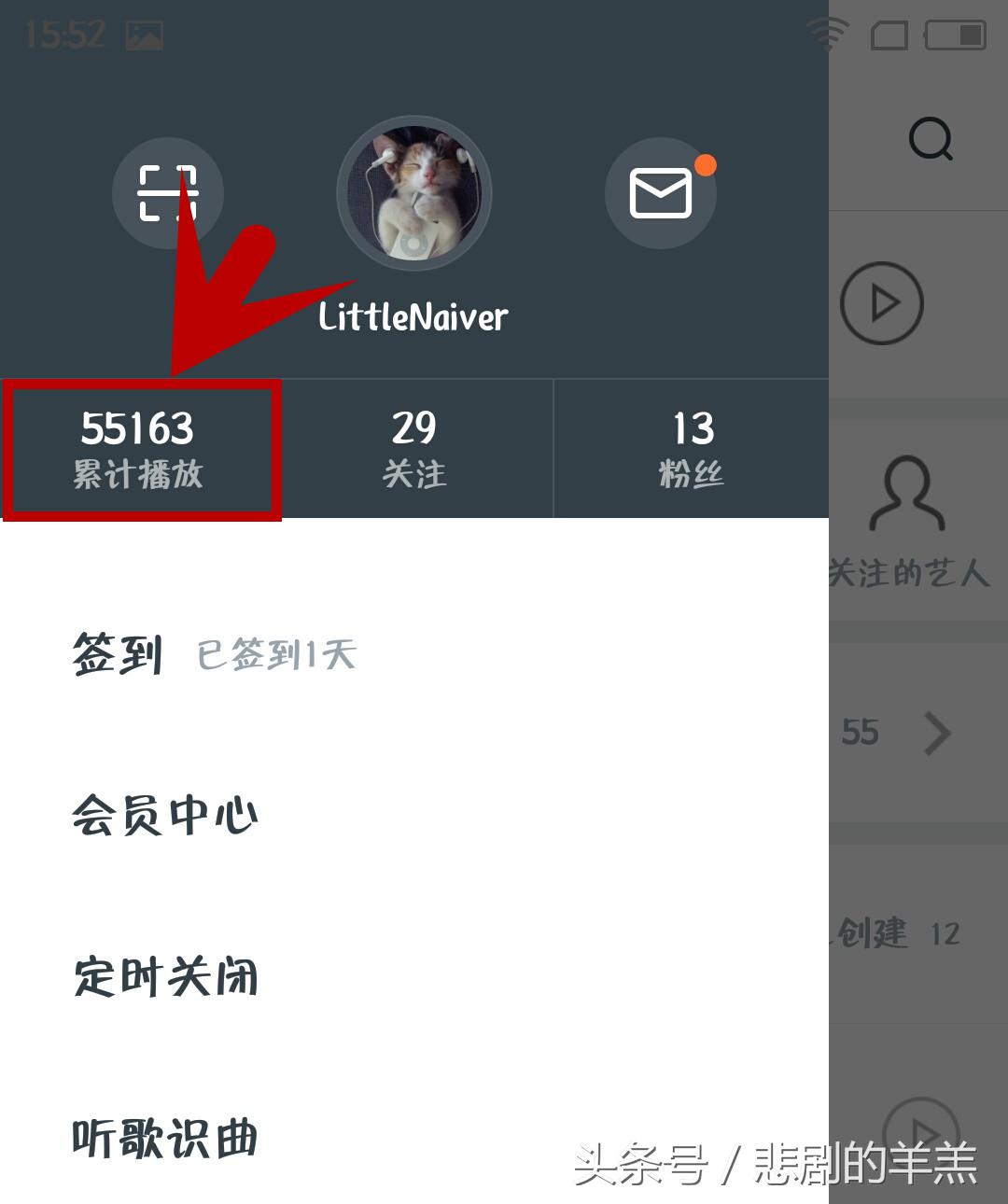This screenshot has height=1204, width=1008.
Task: Tap the QR code scan icon
Action: click(x=168, y=191)
